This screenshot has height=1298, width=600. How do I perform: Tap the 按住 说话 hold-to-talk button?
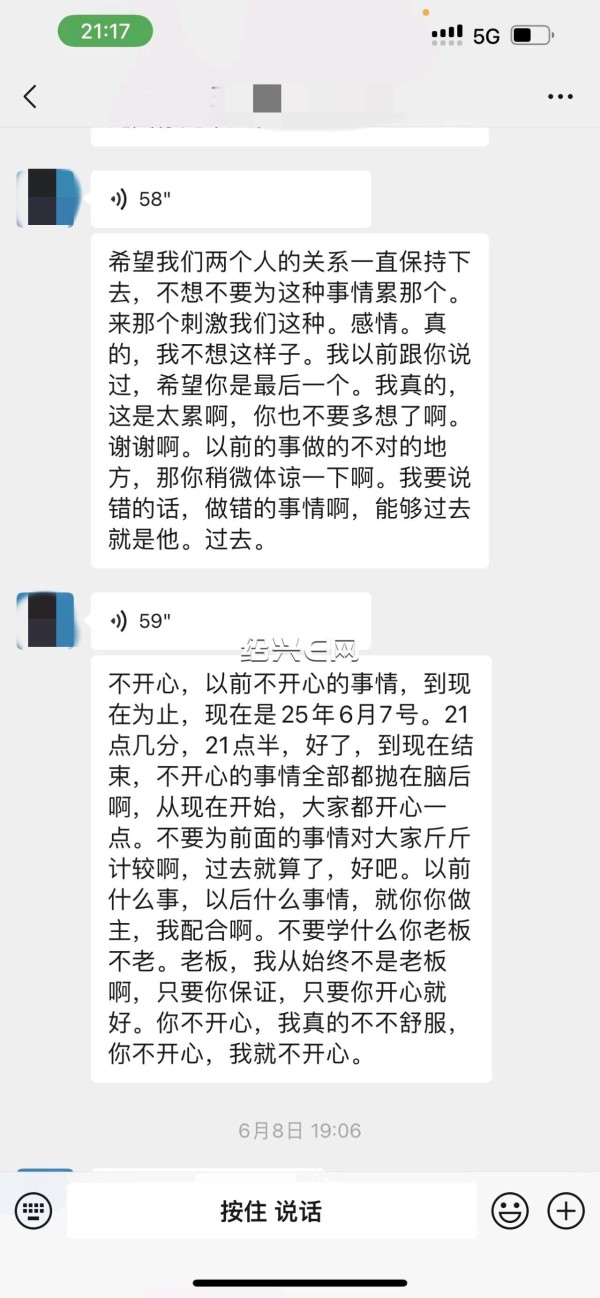coord(271,1211)
